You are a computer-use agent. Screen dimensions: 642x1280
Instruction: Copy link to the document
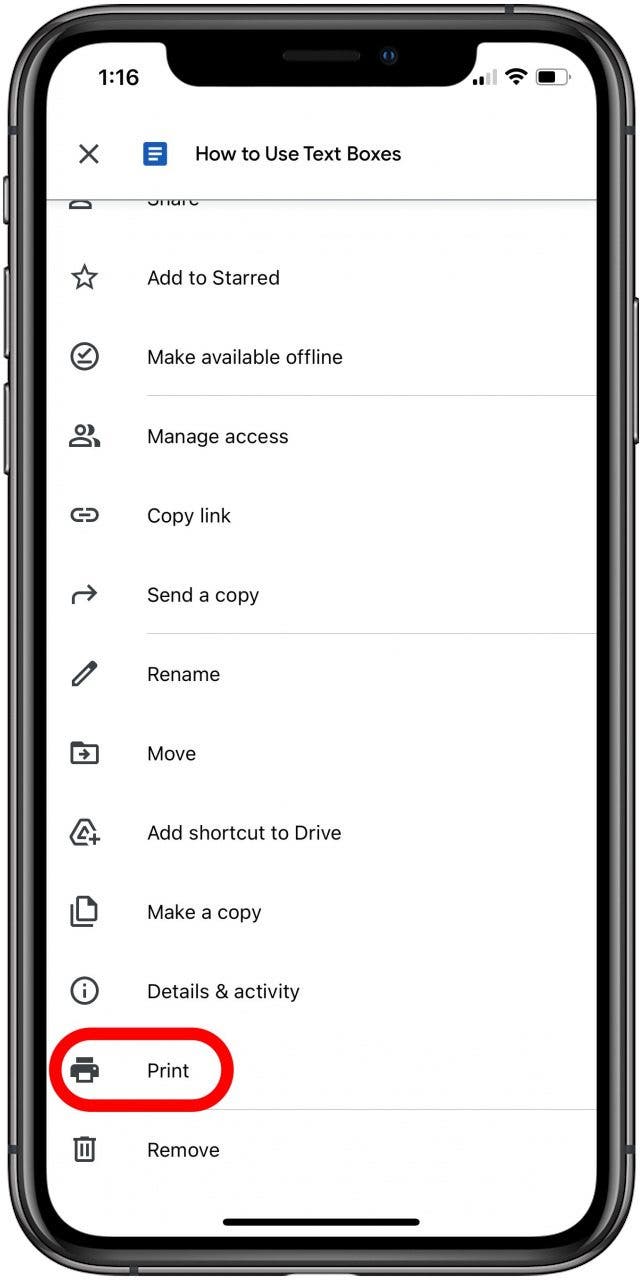pyautogui.click(x=188, y=516)
